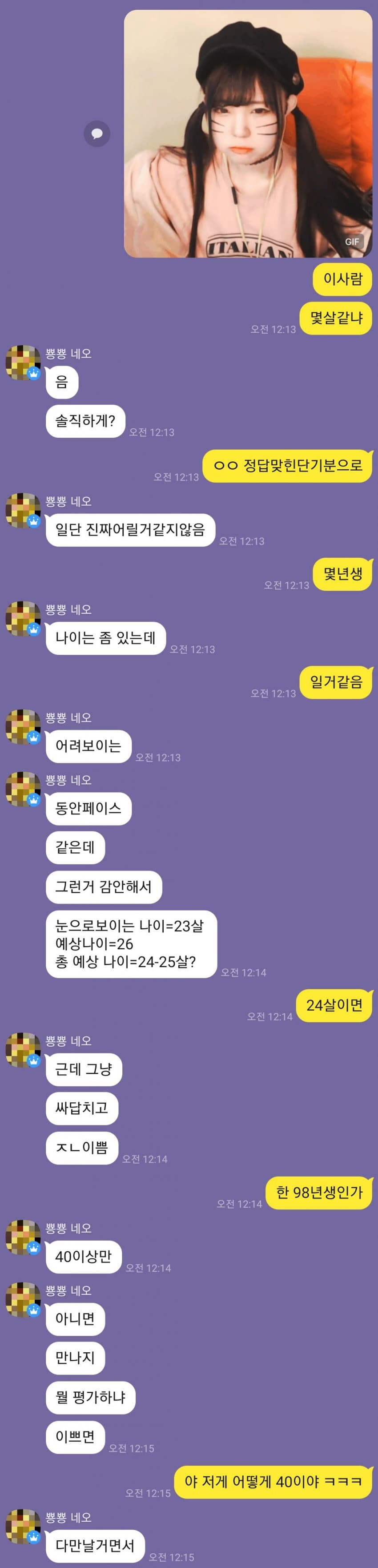Tap the comment bubble icon beside the GIF
Image resolution: width=378 pixels, height=1568 pixels.
(97, 134)
